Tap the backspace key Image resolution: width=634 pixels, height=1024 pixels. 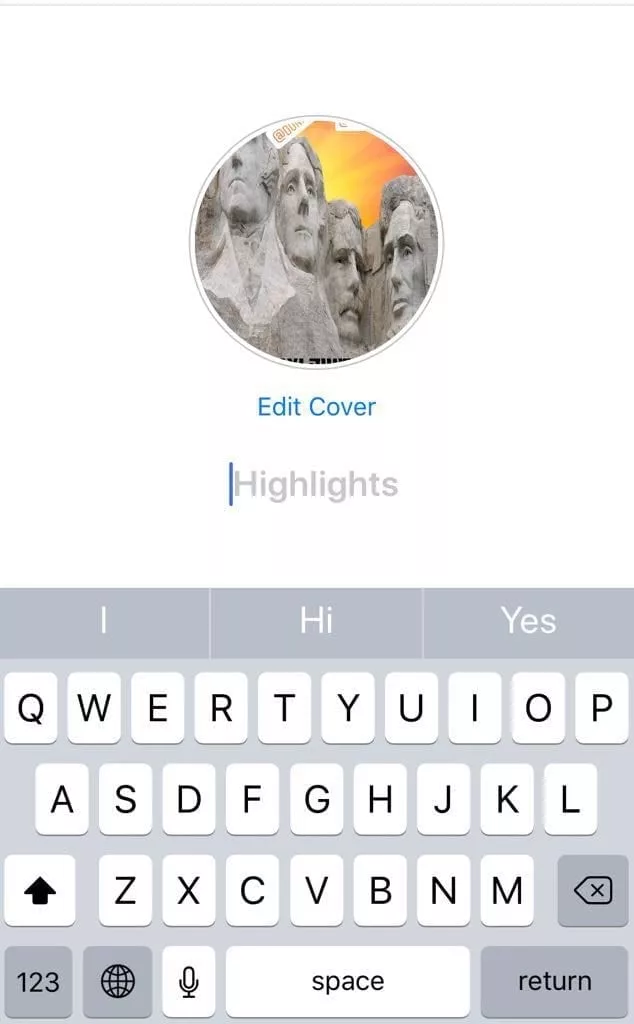click(x=594, y=890)
